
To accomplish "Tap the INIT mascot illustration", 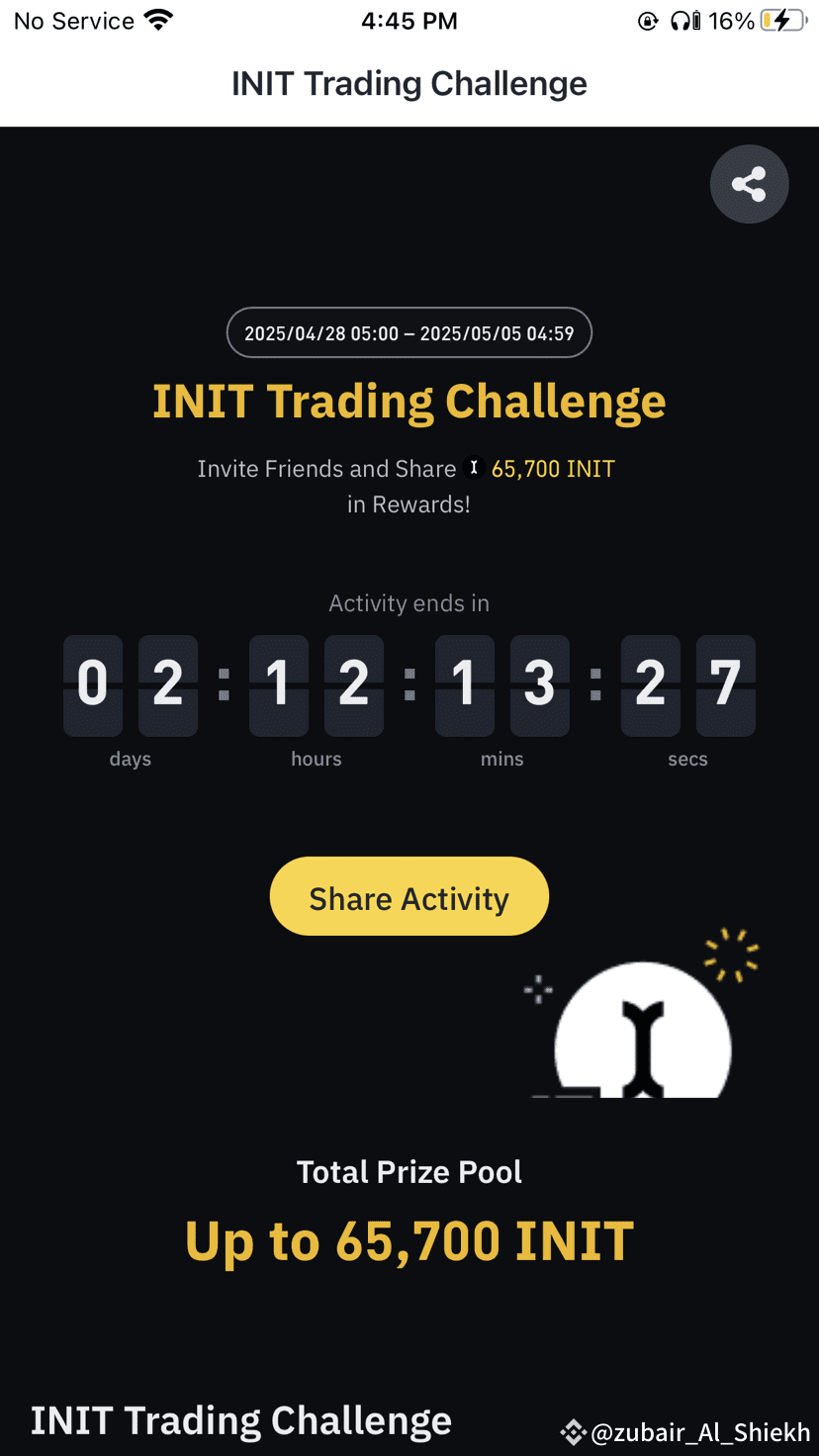I will (643, 1029).
